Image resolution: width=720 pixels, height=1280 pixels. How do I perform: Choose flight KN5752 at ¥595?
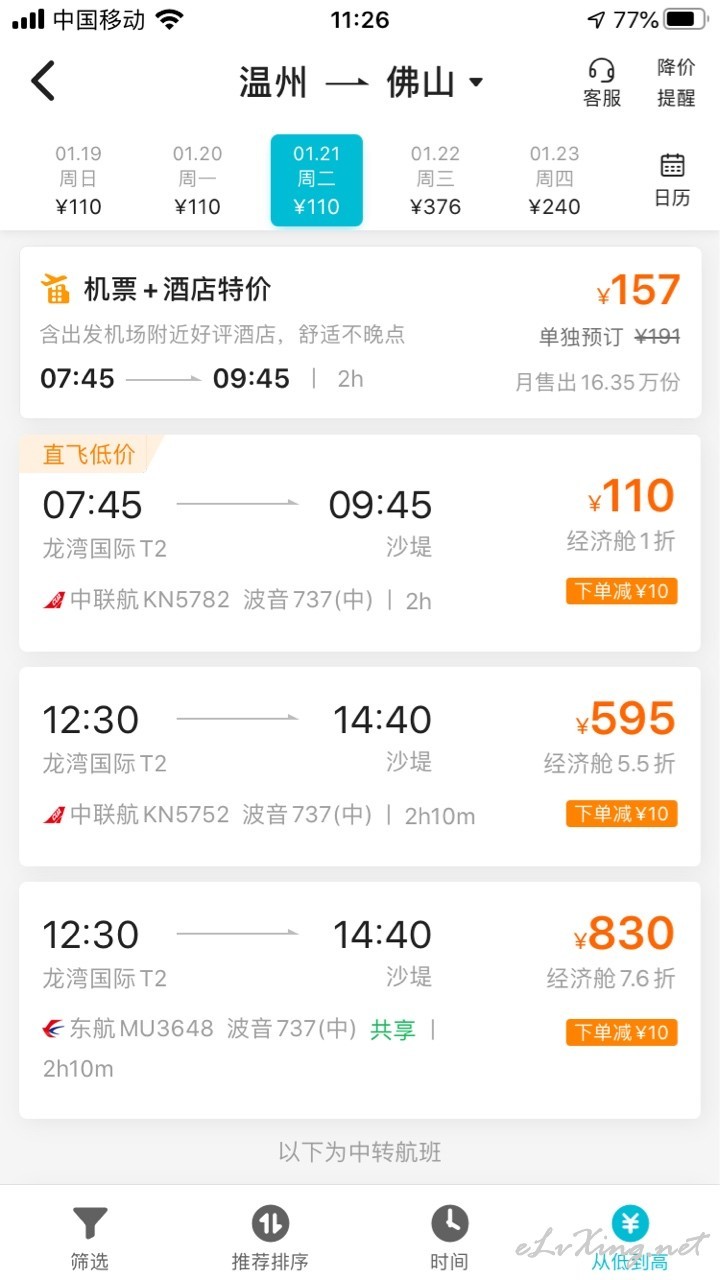click(360, 766)
